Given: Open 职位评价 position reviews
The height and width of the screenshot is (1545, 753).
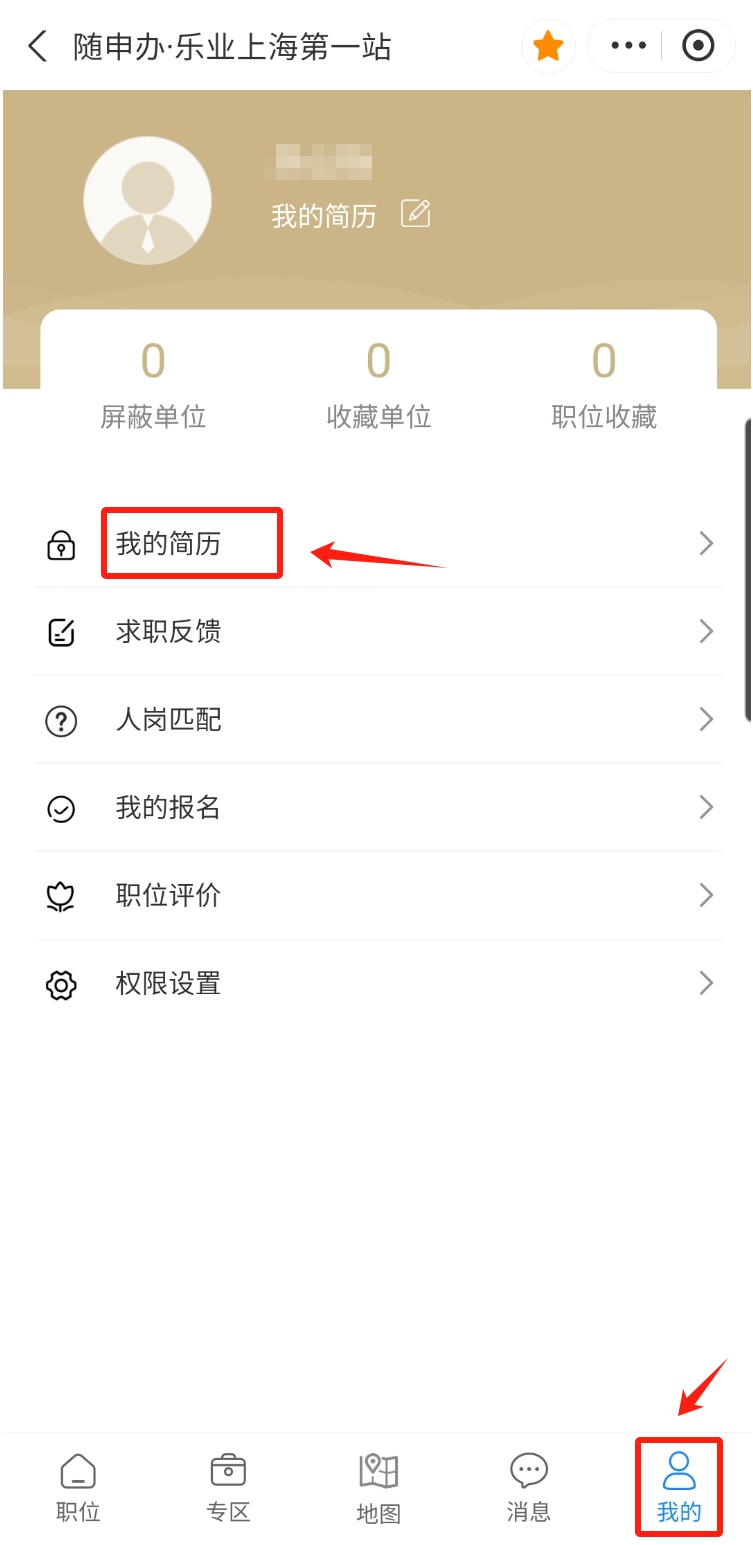Looking at the screenshot, I should (x=378, y=895).
